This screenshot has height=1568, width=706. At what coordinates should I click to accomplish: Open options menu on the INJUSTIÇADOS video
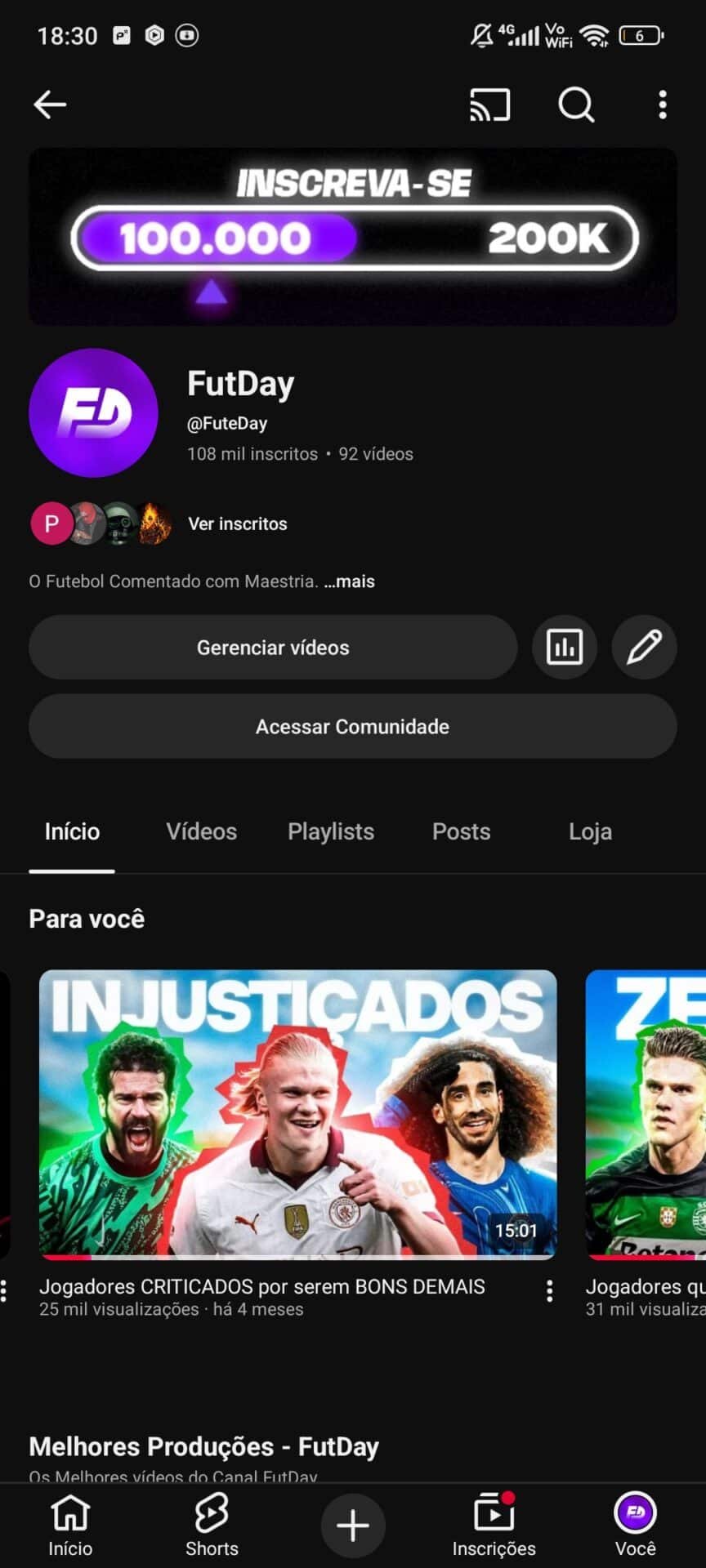point(549,1292)
